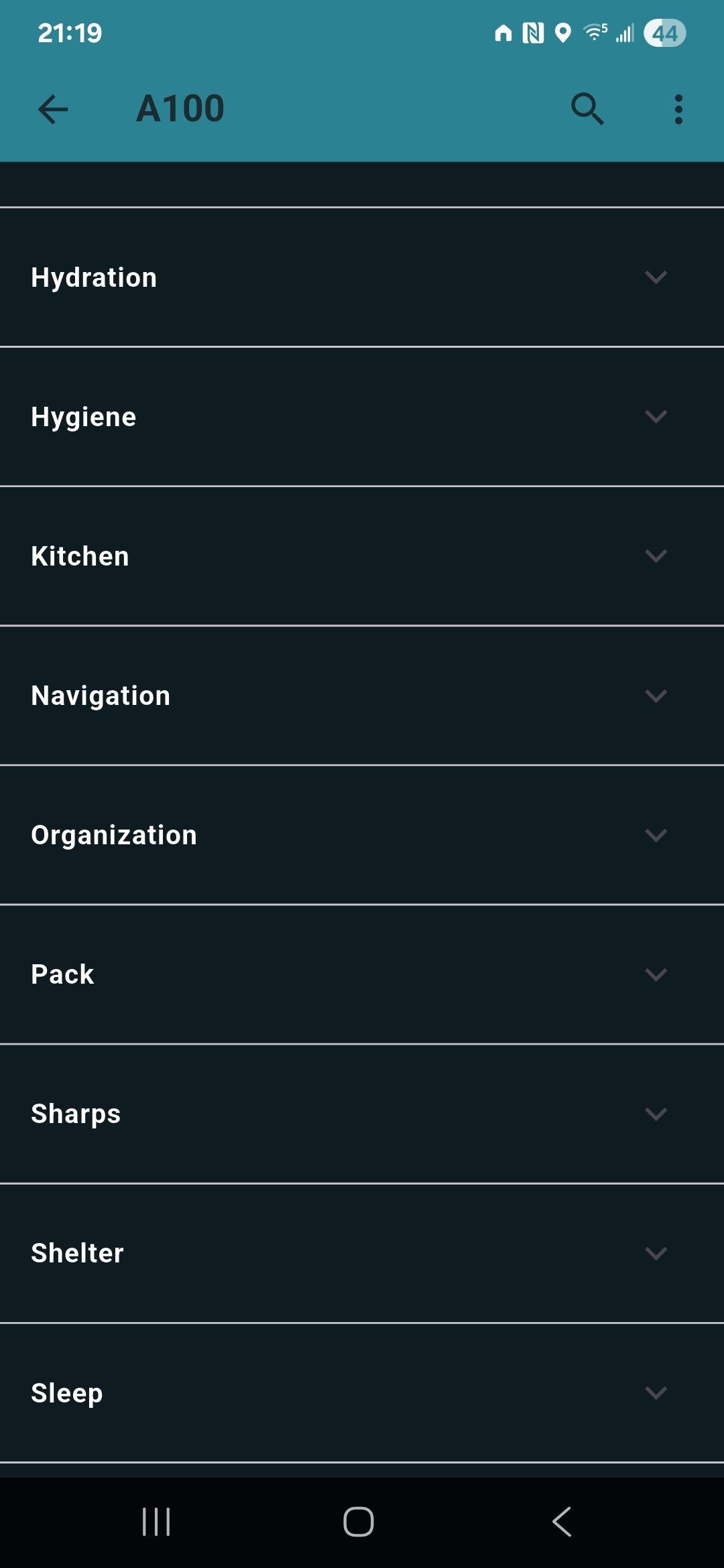Go back from the A100 list
The height and width of the screenshot is (1568, 724).
(53, 109)
